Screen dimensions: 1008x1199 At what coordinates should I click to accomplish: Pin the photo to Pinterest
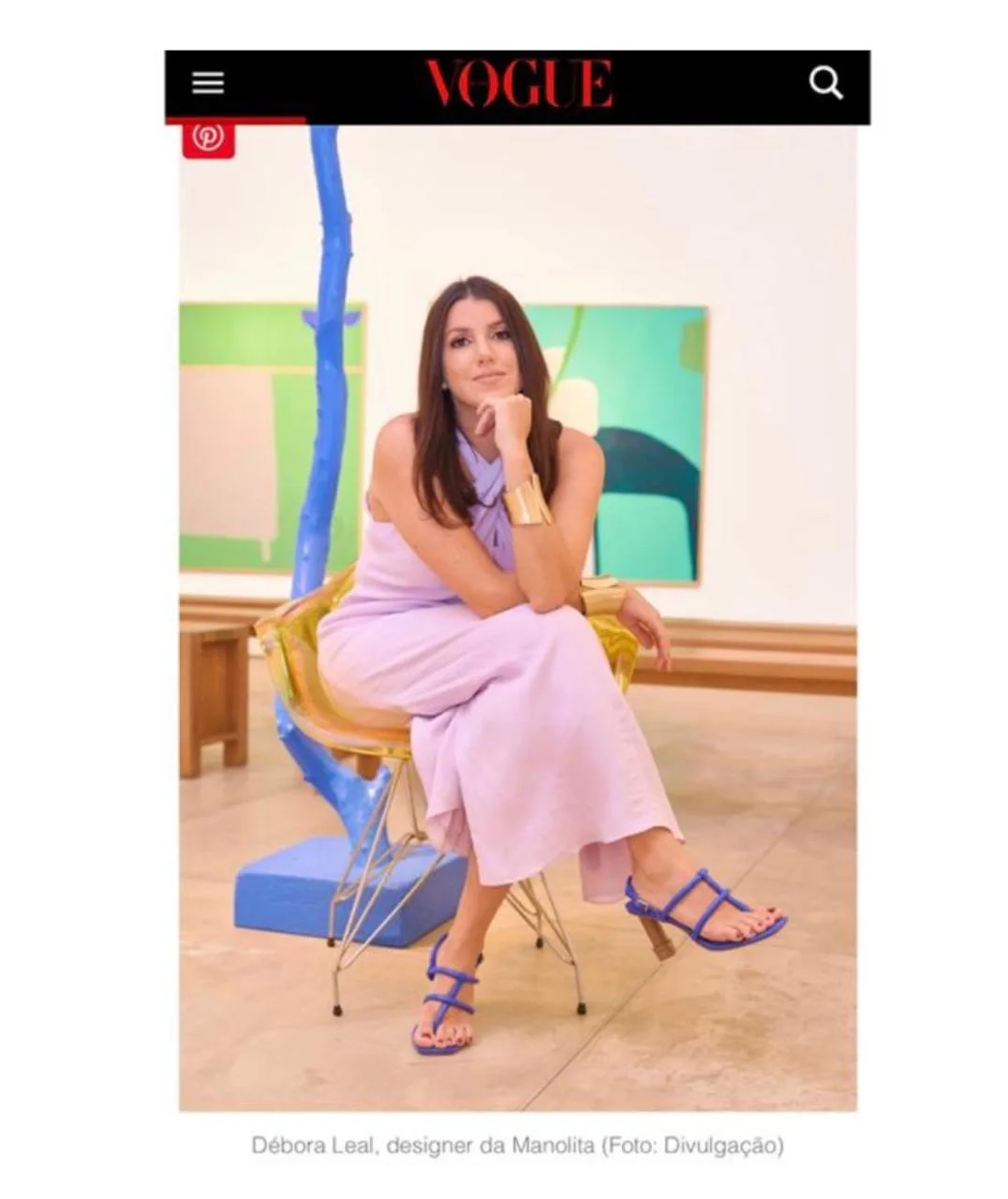pos(208,139)
